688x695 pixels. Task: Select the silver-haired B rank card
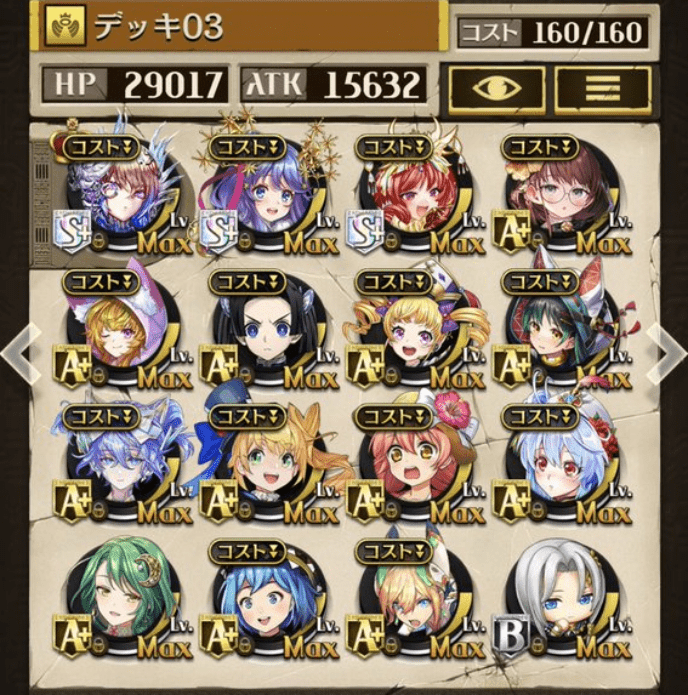(562, 600)
